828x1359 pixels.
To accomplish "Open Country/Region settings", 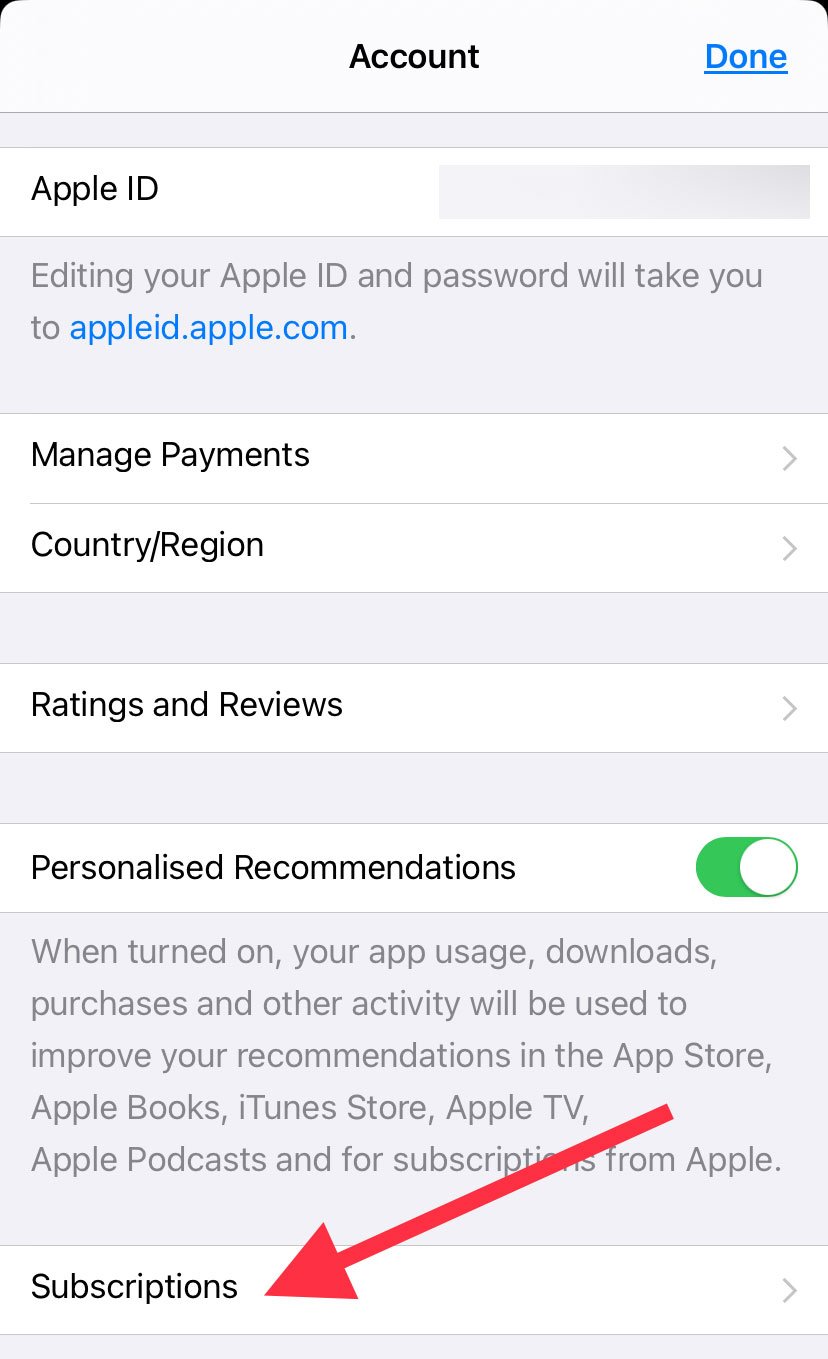I will tap(414, 547).
